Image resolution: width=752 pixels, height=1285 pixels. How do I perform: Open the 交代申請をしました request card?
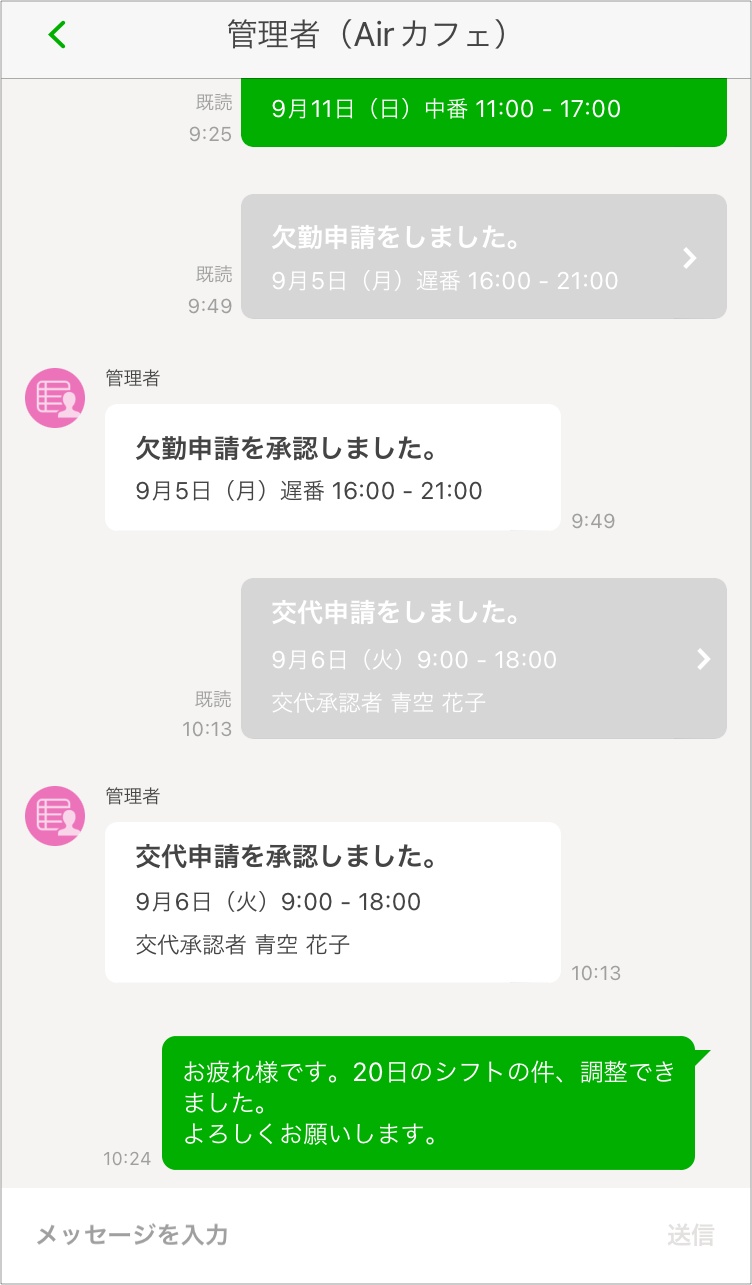click(x=484, y=659)
